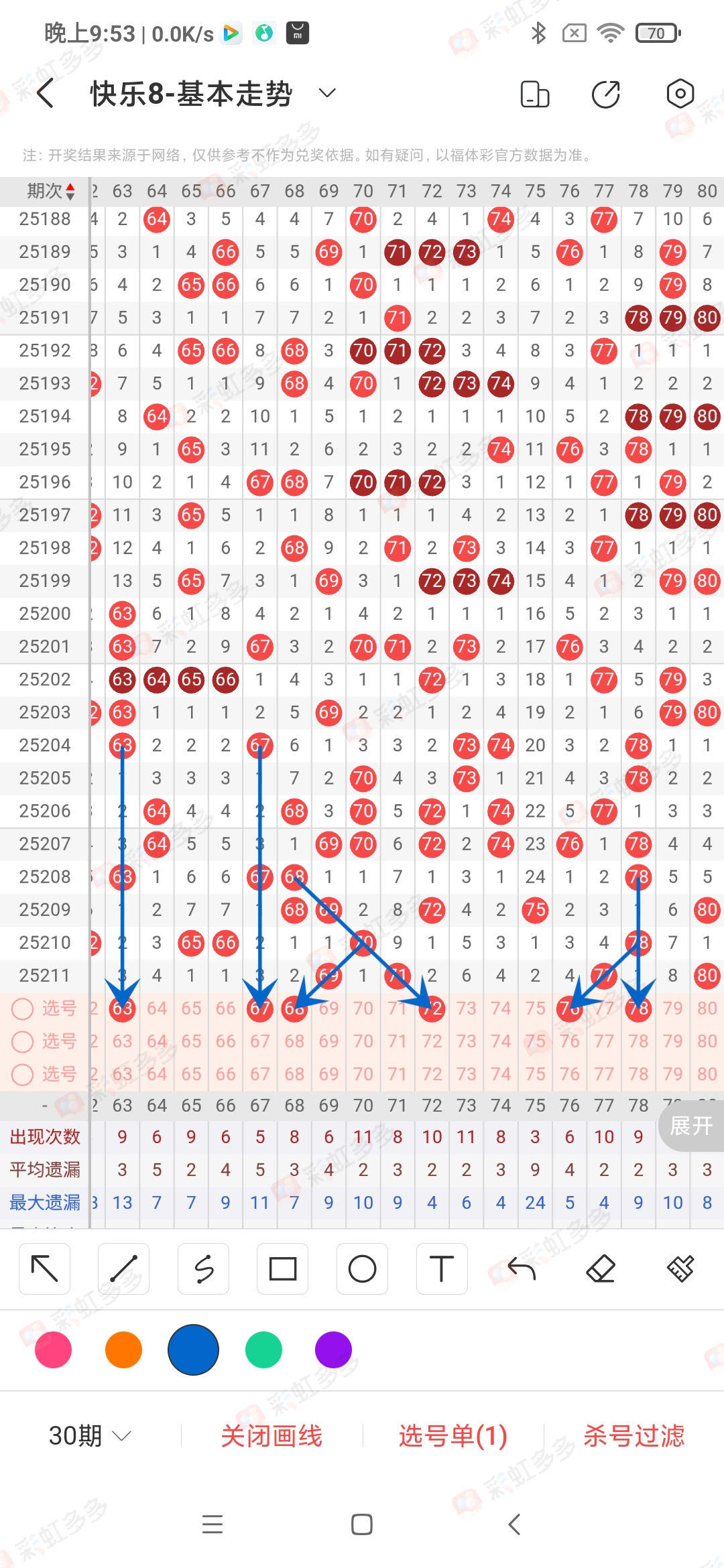
Task: Select the circle shape tool
Action: (362, 1268)
